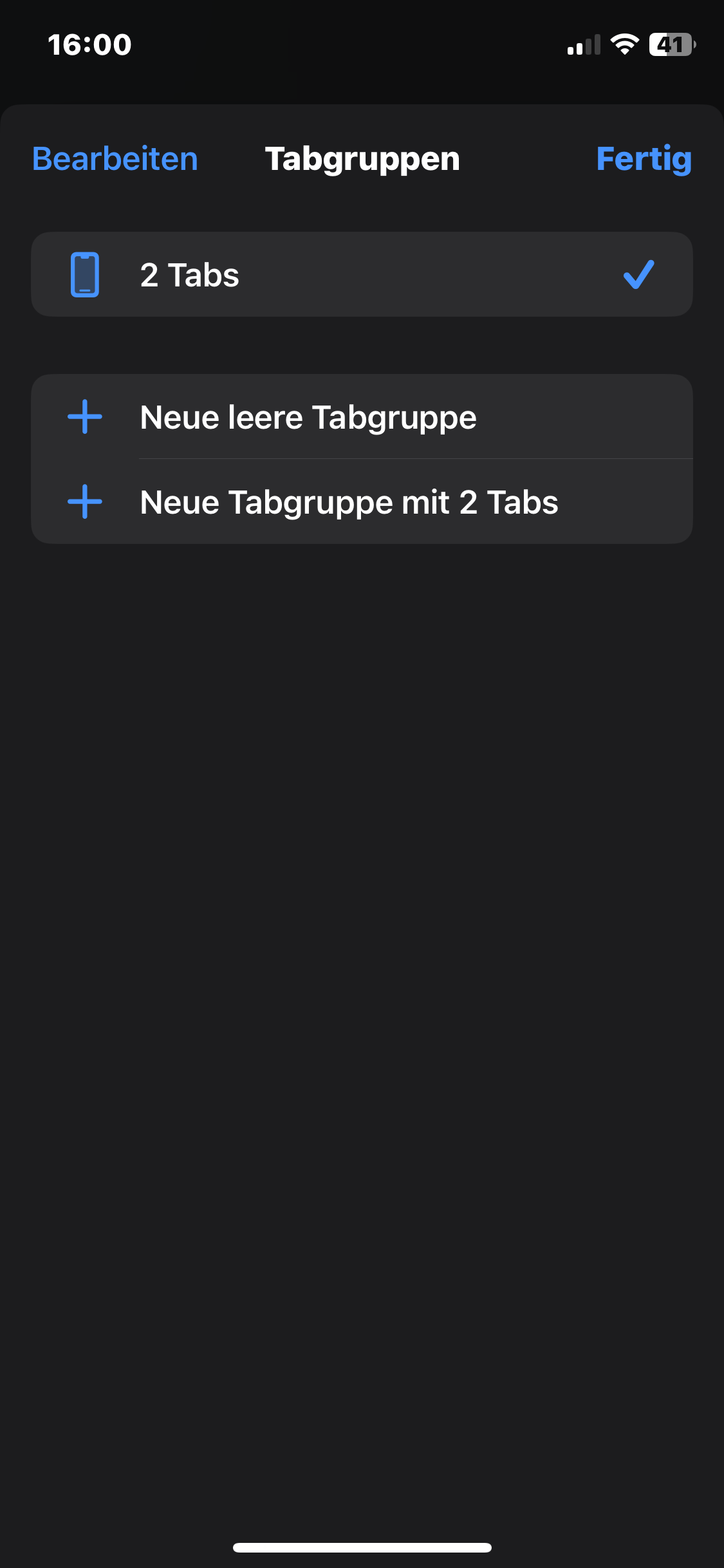The height and width of the screenshot is (1568, 724).
Task: Tap the plus icon for Neue Tabgruppe mit 2 Tabs
Action: coord(86,502)
